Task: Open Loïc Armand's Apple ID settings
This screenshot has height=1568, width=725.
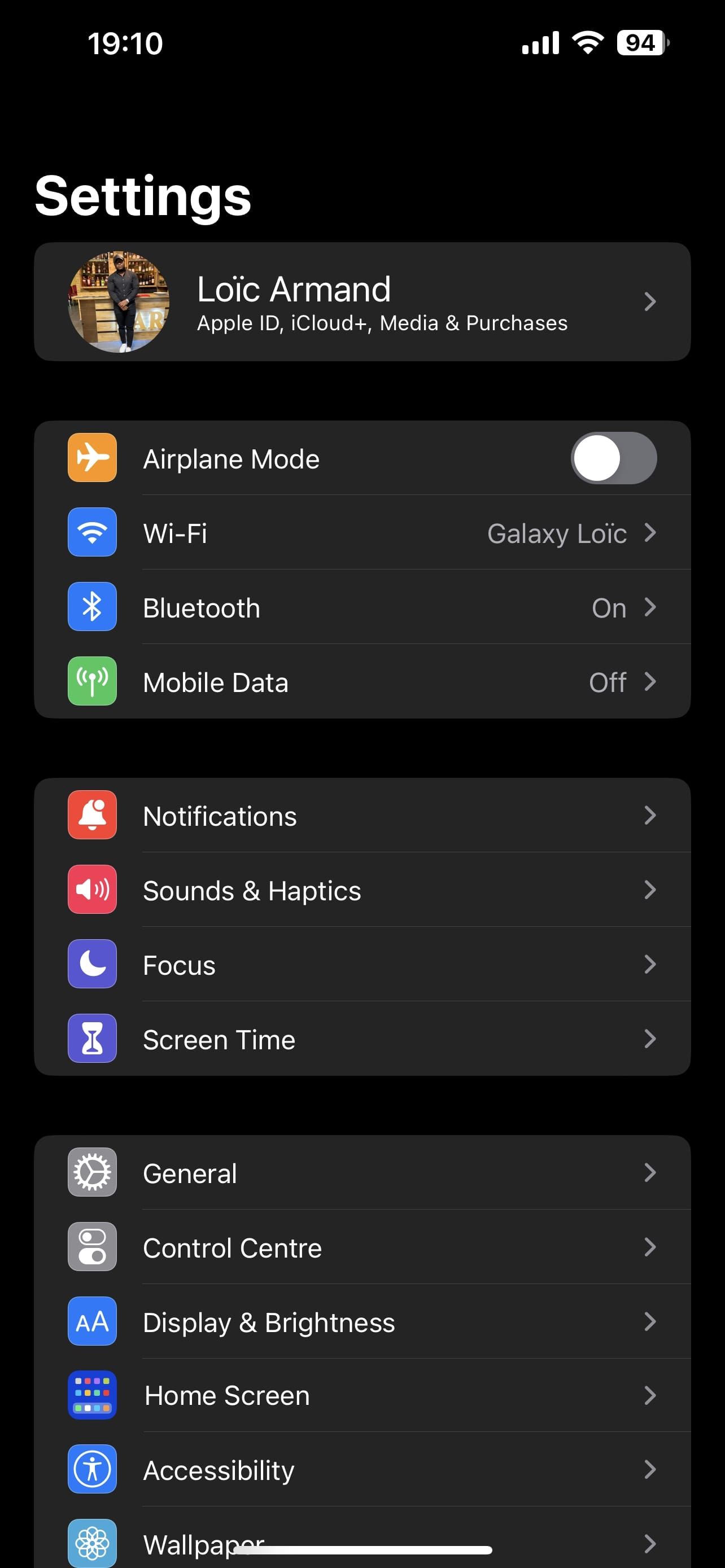Action: [x=362, y=302]
